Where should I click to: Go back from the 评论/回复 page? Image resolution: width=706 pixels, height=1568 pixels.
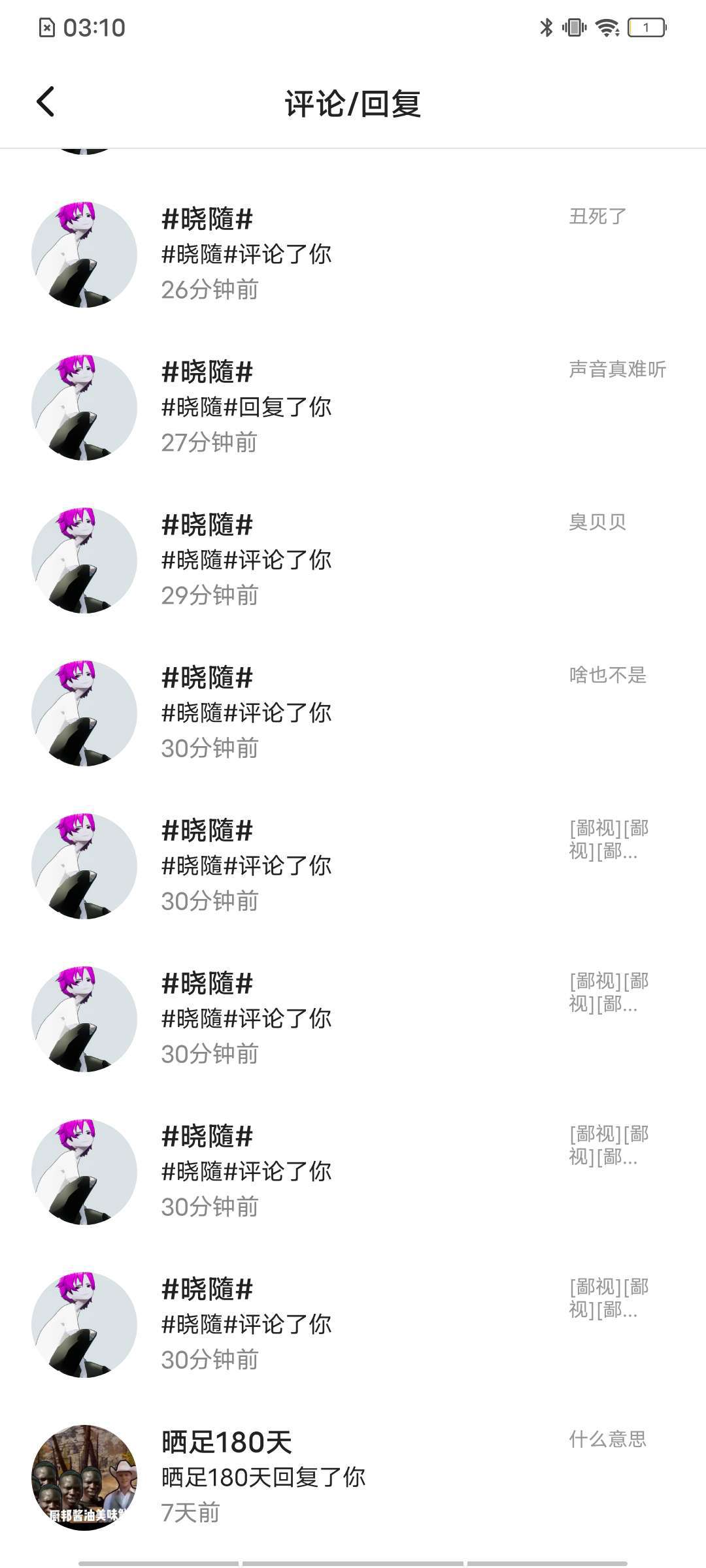tap(46, 102)
